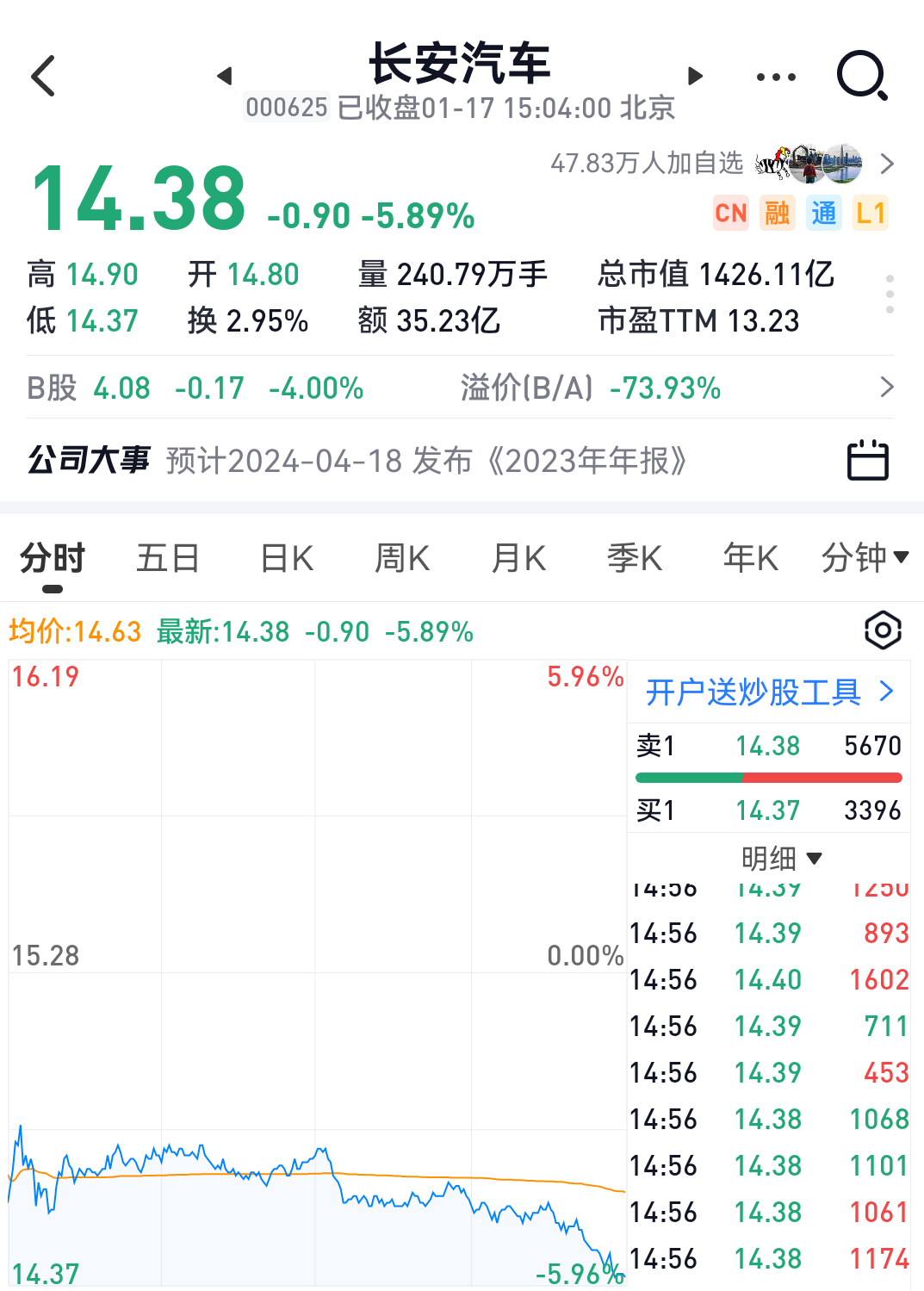The height and width of the screenshot is (1291, 924).
Task: Show the 年K chart
Action: click(x=750, y=558)
